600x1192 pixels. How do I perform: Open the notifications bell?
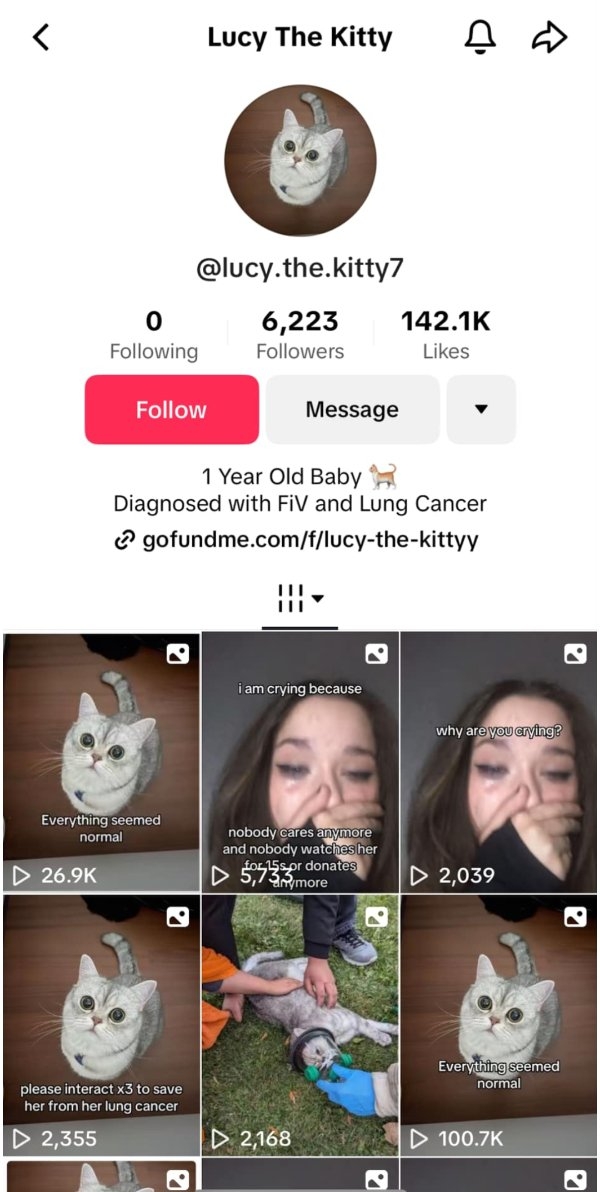pos(480,38)
